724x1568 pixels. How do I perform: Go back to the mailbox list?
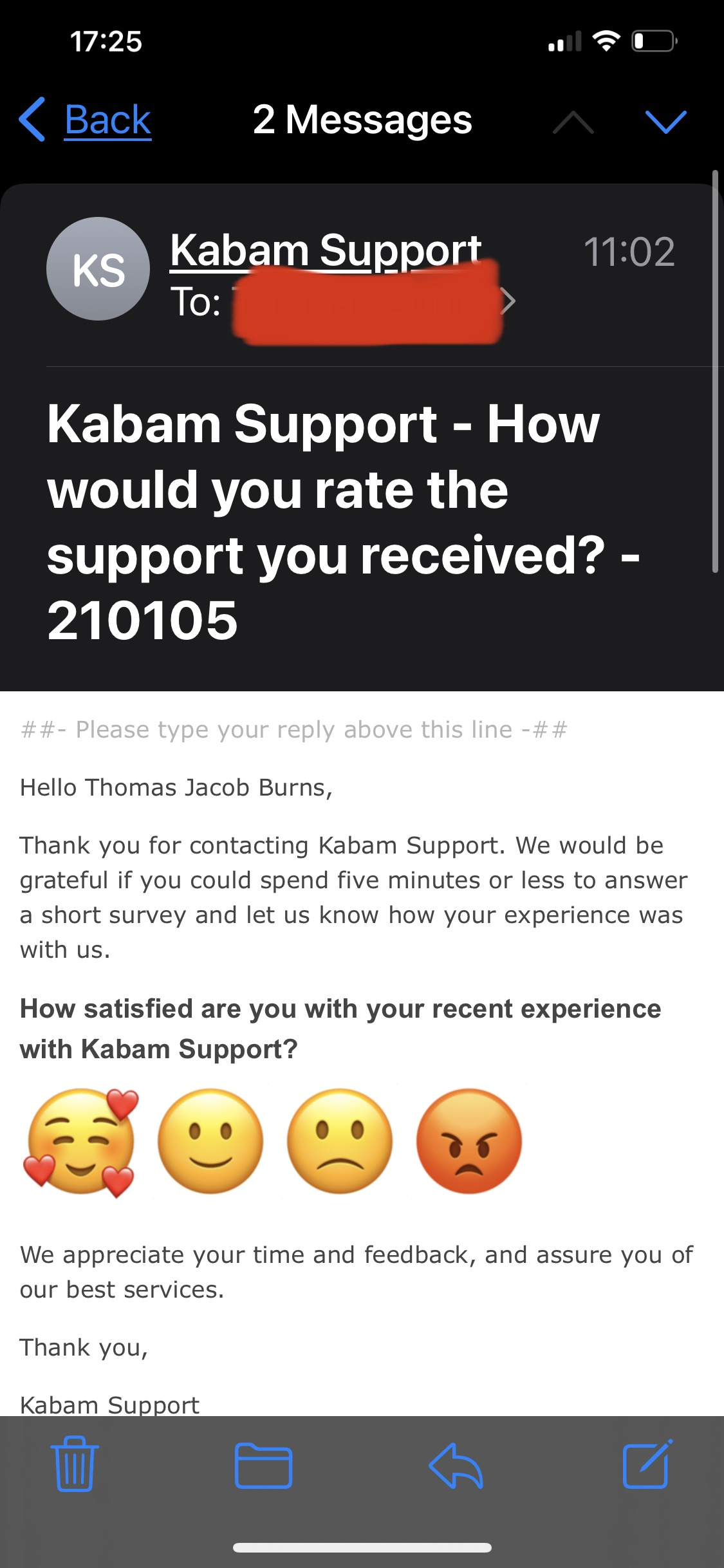coord(85,120)
